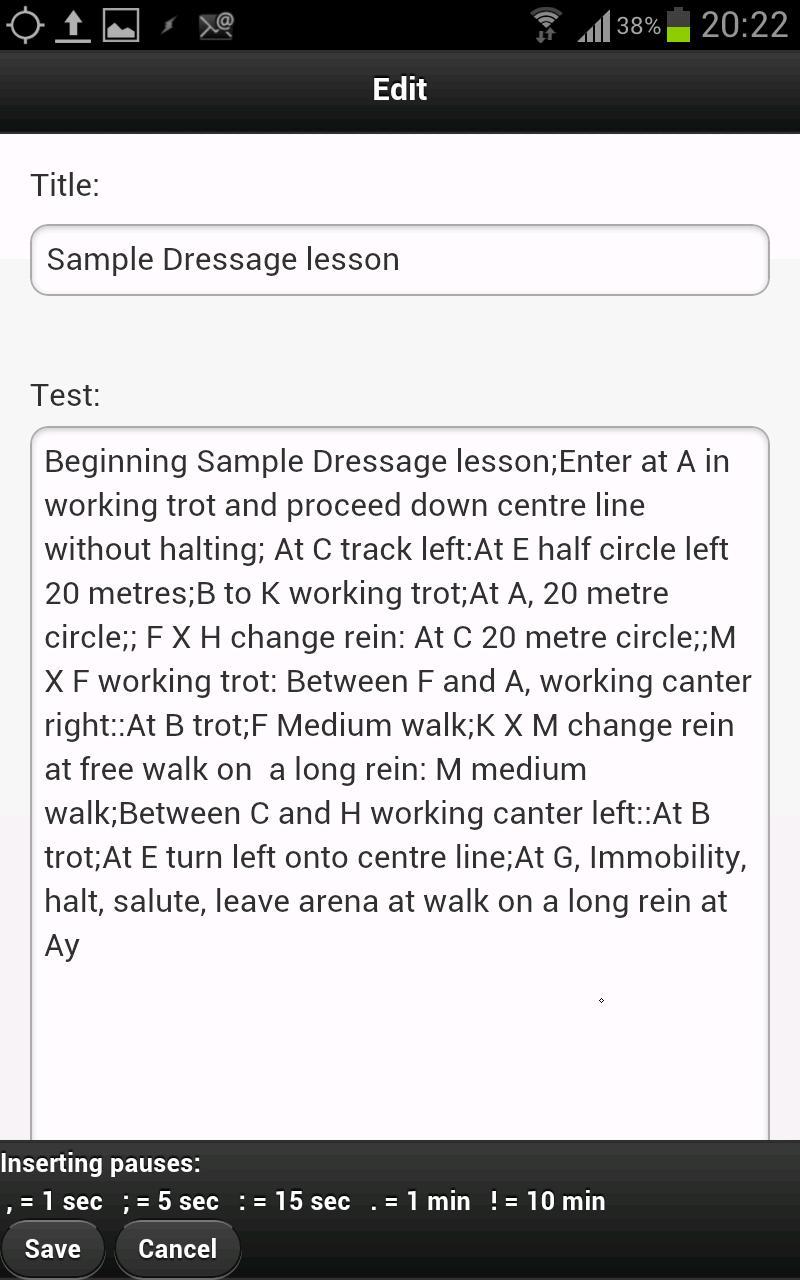Focus the Test text area
The image size is (800, 1280).
[x=400, y=780]
